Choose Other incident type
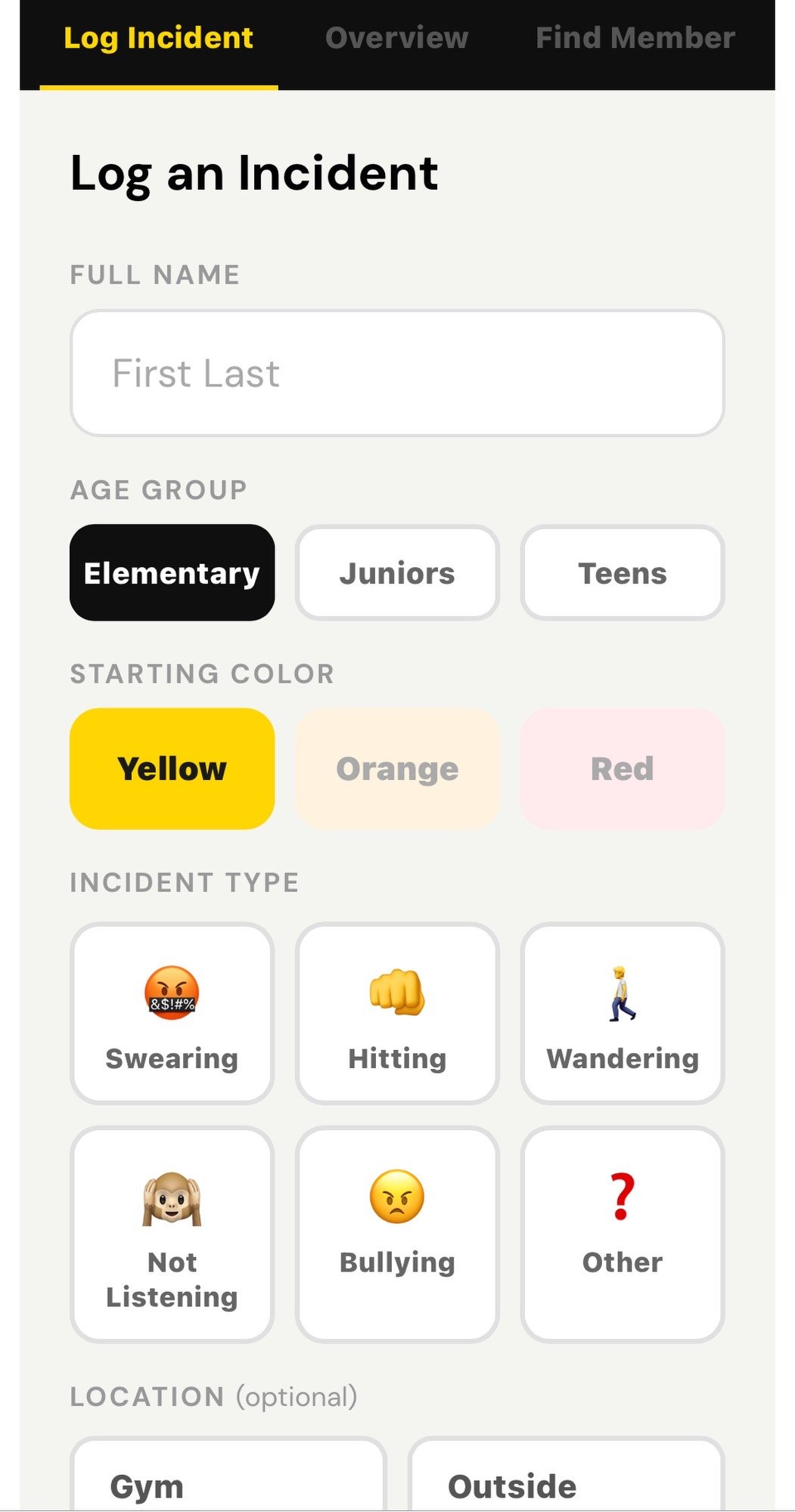Viewport: 795px width, 1512px height. 622,1234
